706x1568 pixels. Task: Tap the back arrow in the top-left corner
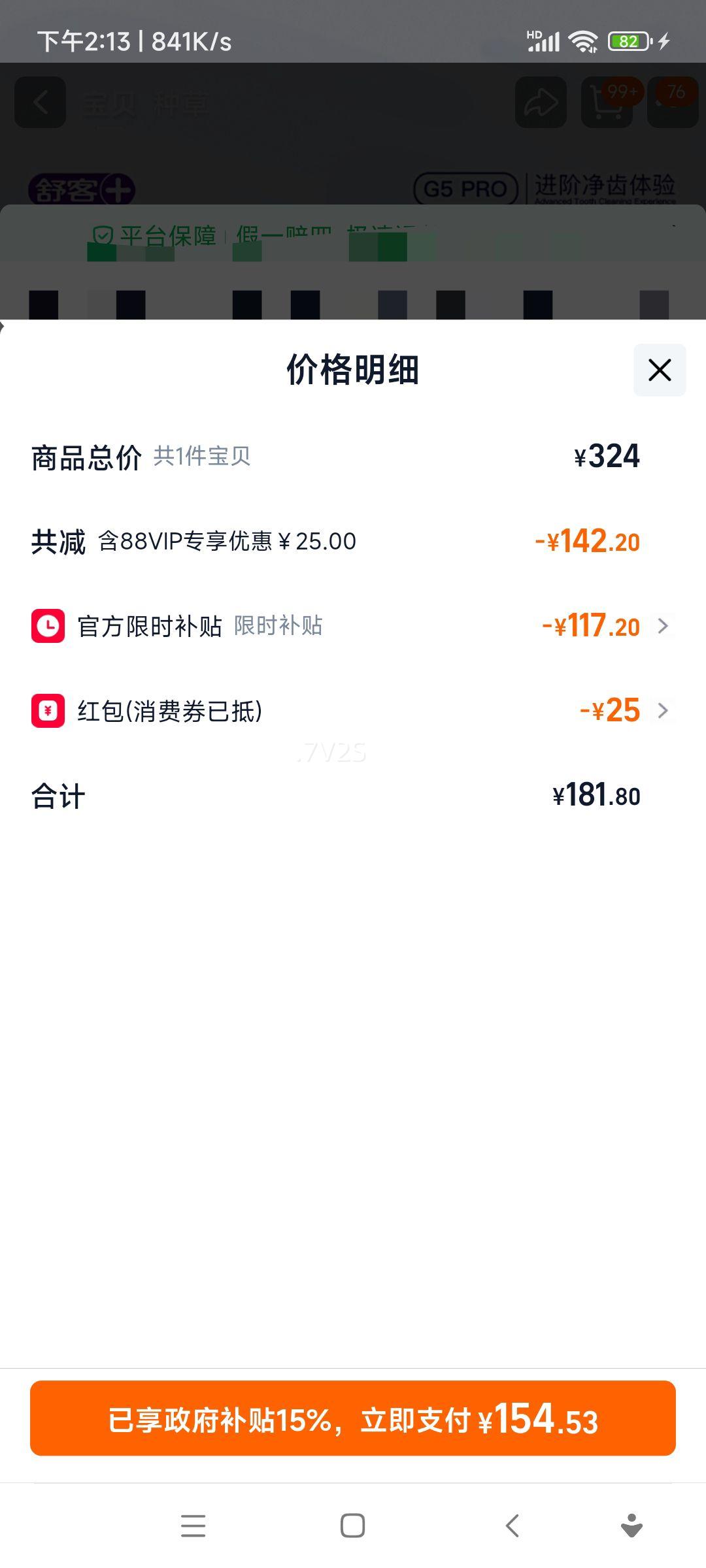point(39,103)
